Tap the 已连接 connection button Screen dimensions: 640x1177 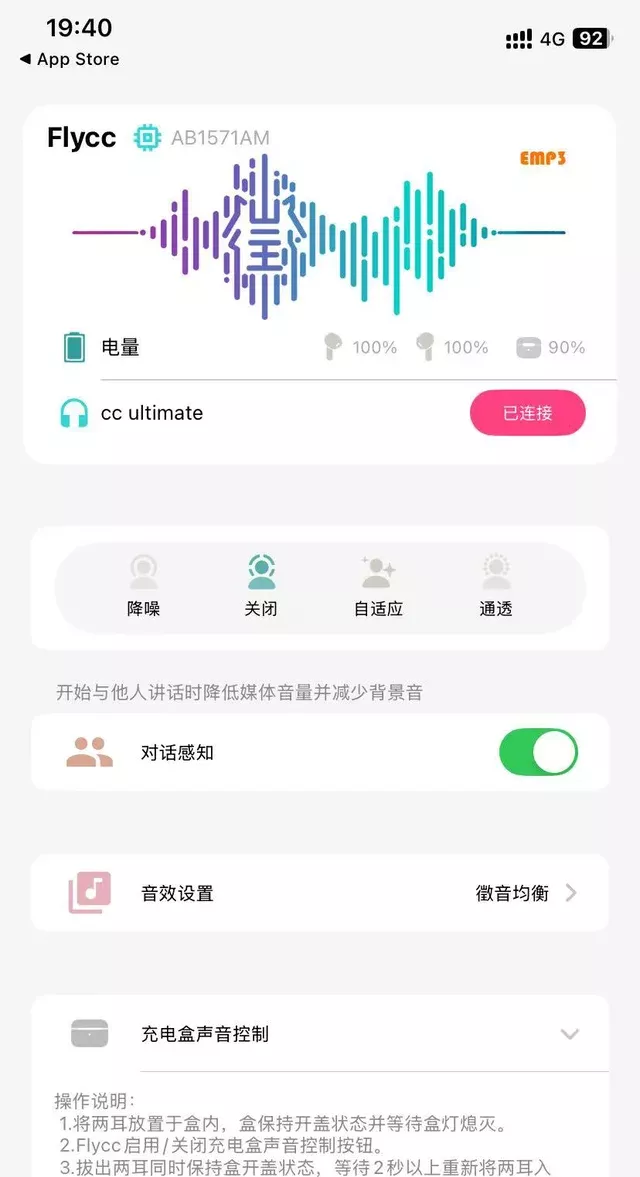point(527,413)
